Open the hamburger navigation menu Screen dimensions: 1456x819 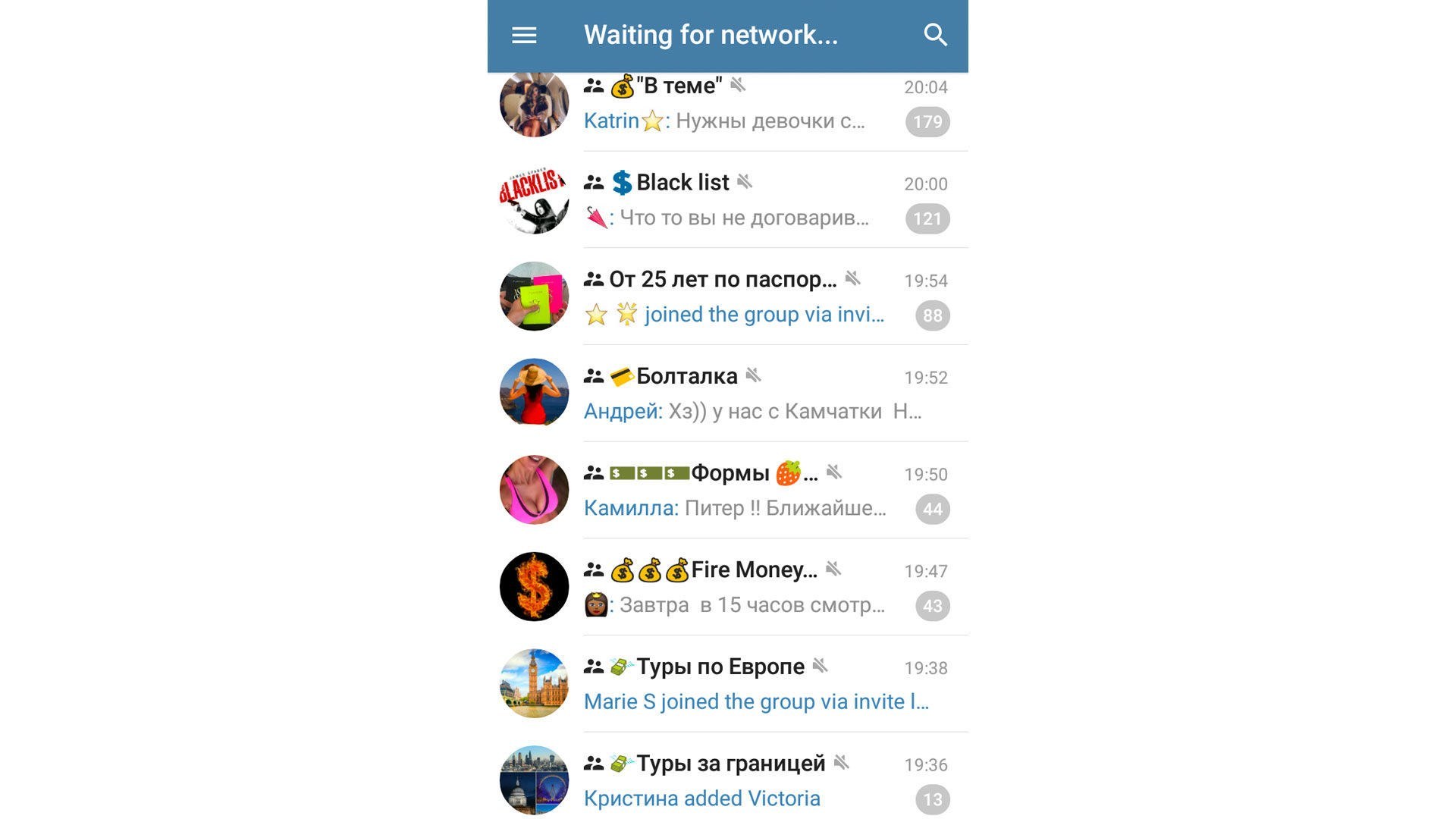coord(524,36)
